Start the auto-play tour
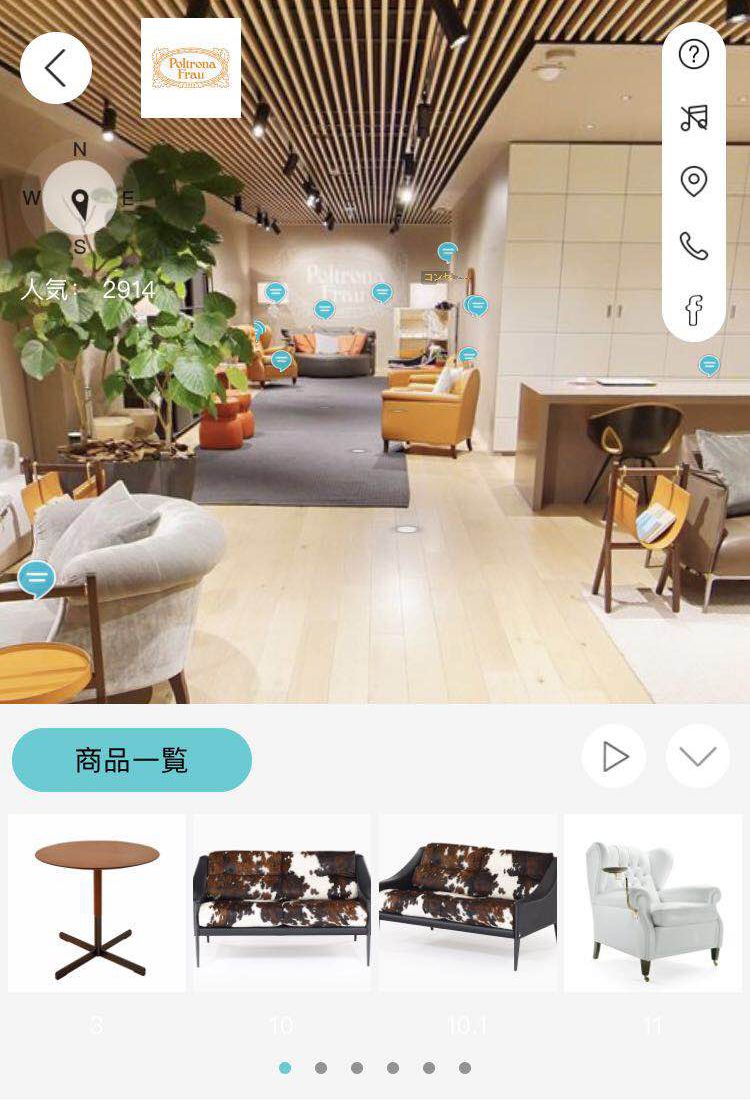The width and height of the screenshot is (750, 1100). [614, 756]
